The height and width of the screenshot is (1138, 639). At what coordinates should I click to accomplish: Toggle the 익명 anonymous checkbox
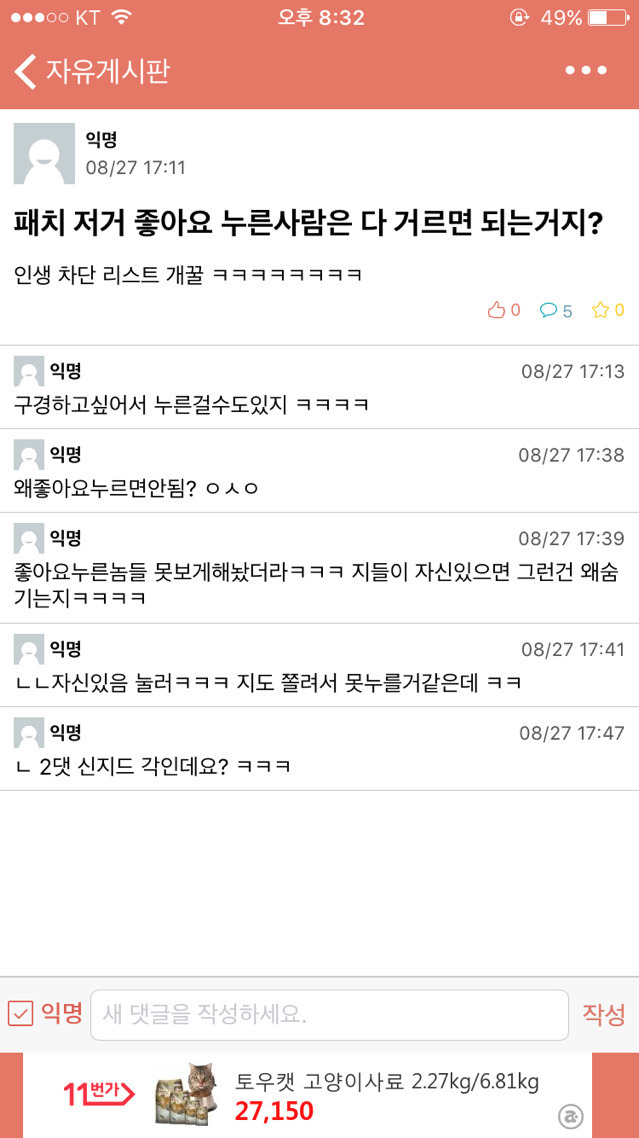(21, 1014)
